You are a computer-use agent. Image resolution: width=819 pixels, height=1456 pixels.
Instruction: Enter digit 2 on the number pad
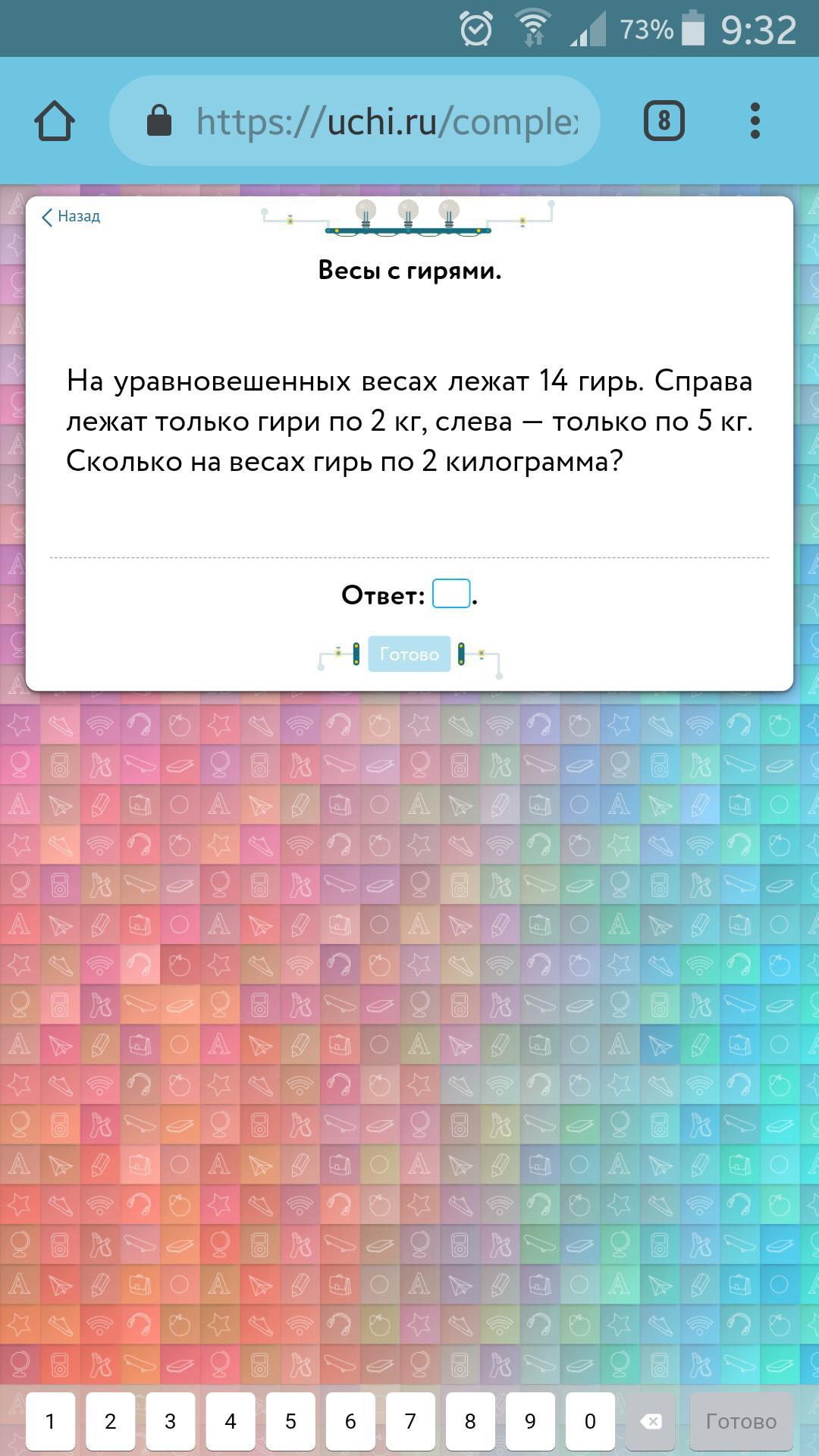tap(110, 1421)
